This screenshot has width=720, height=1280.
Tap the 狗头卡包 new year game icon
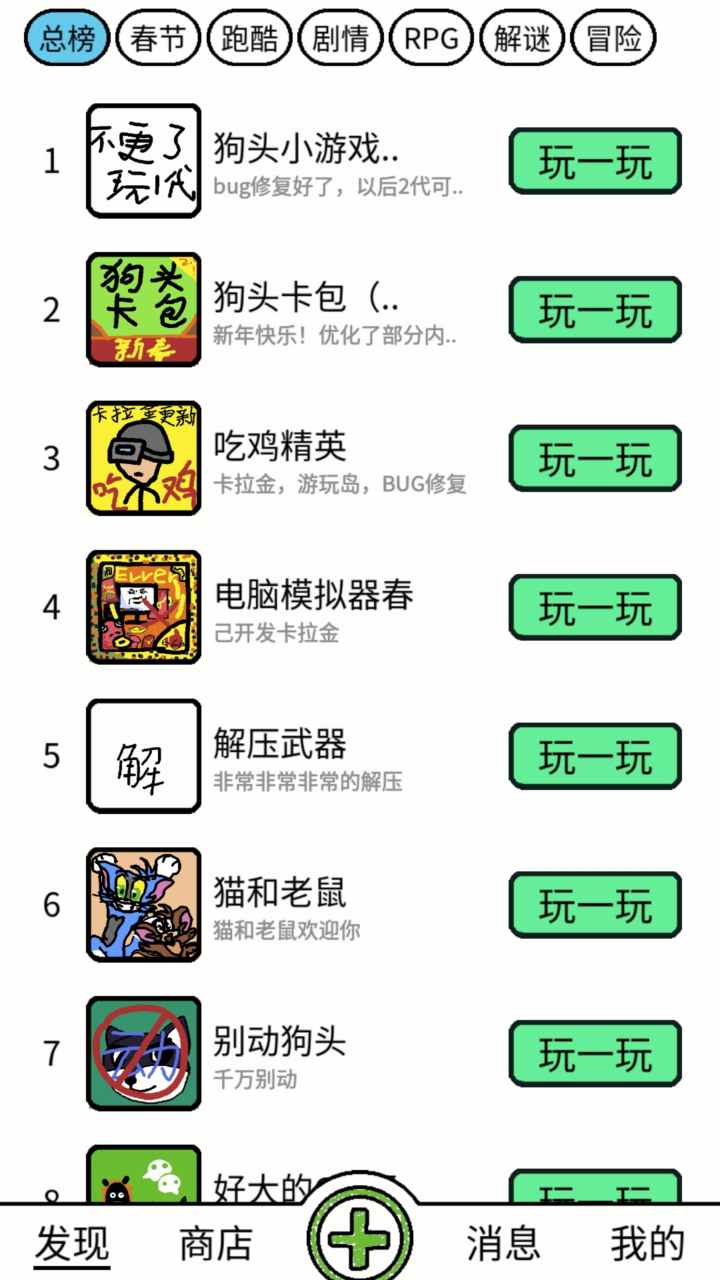[x=143, y=310]
